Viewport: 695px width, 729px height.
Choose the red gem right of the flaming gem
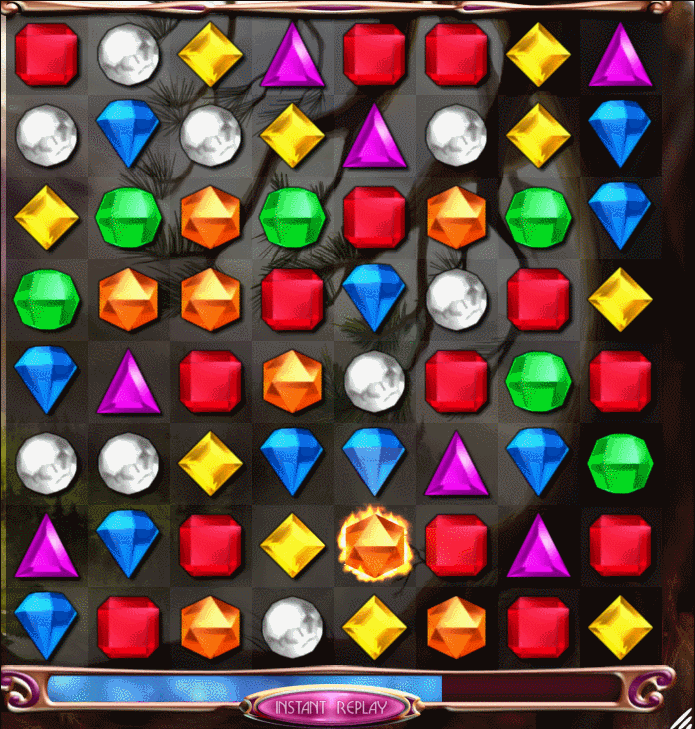point(456,544)
